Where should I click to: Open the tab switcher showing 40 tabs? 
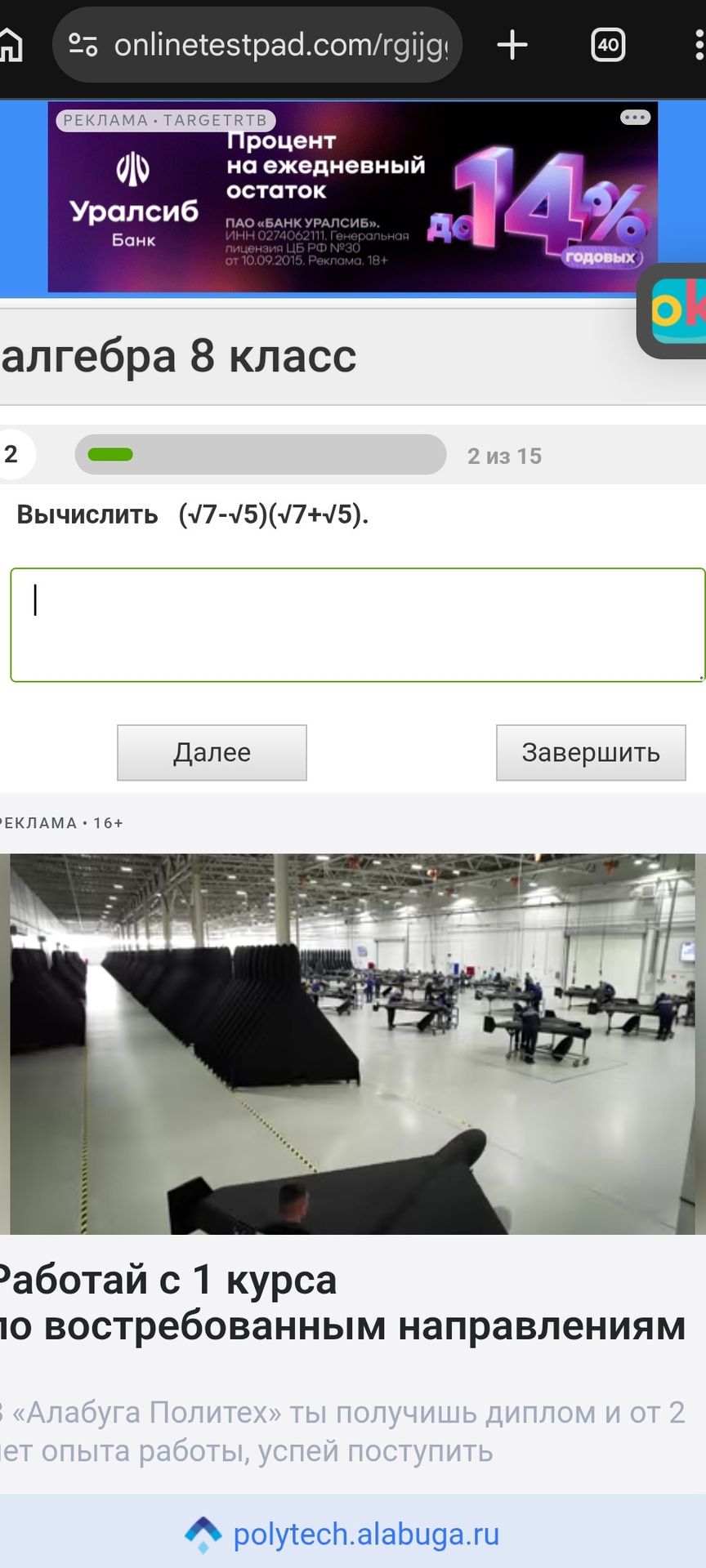(x=608, y=45)
